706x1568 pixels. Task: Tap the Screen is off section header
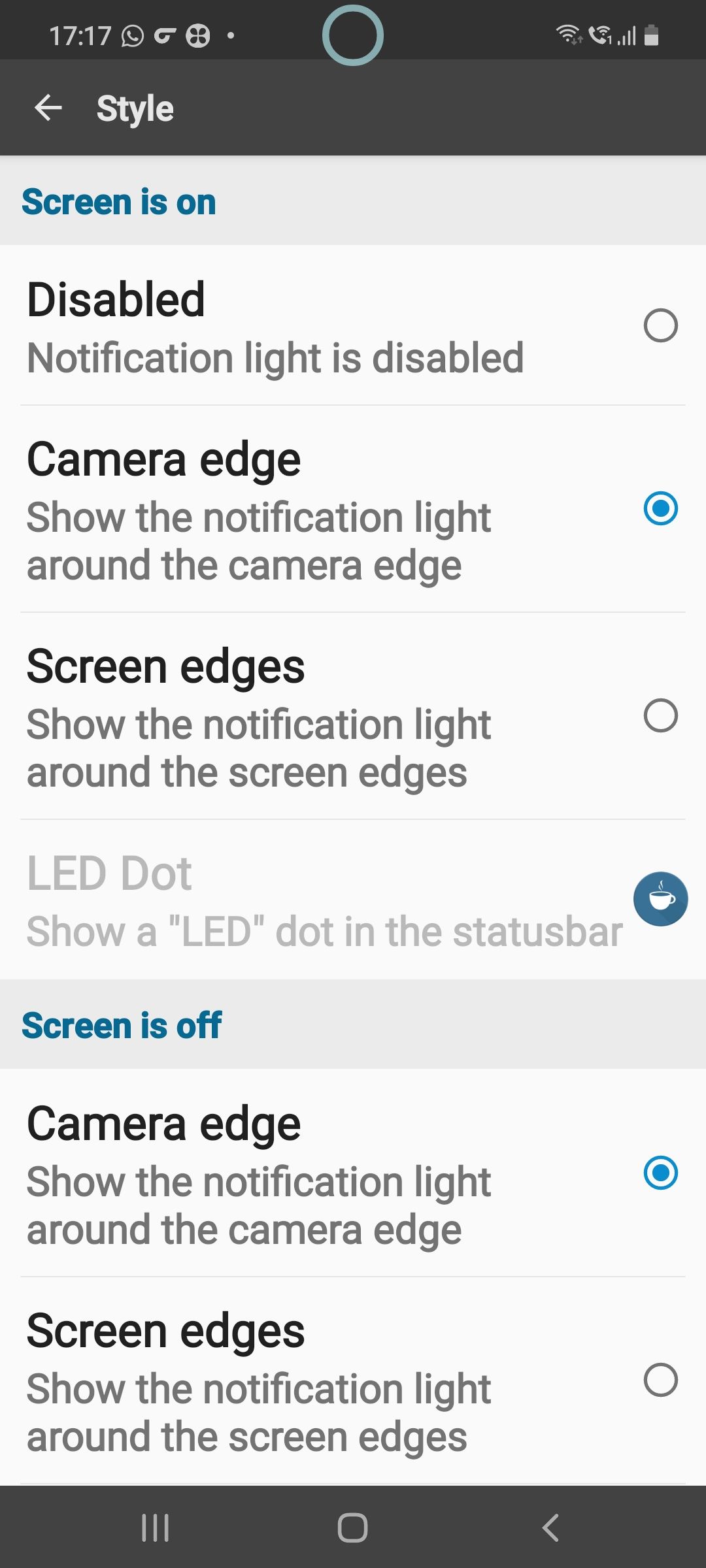[x=122, y=1024]
